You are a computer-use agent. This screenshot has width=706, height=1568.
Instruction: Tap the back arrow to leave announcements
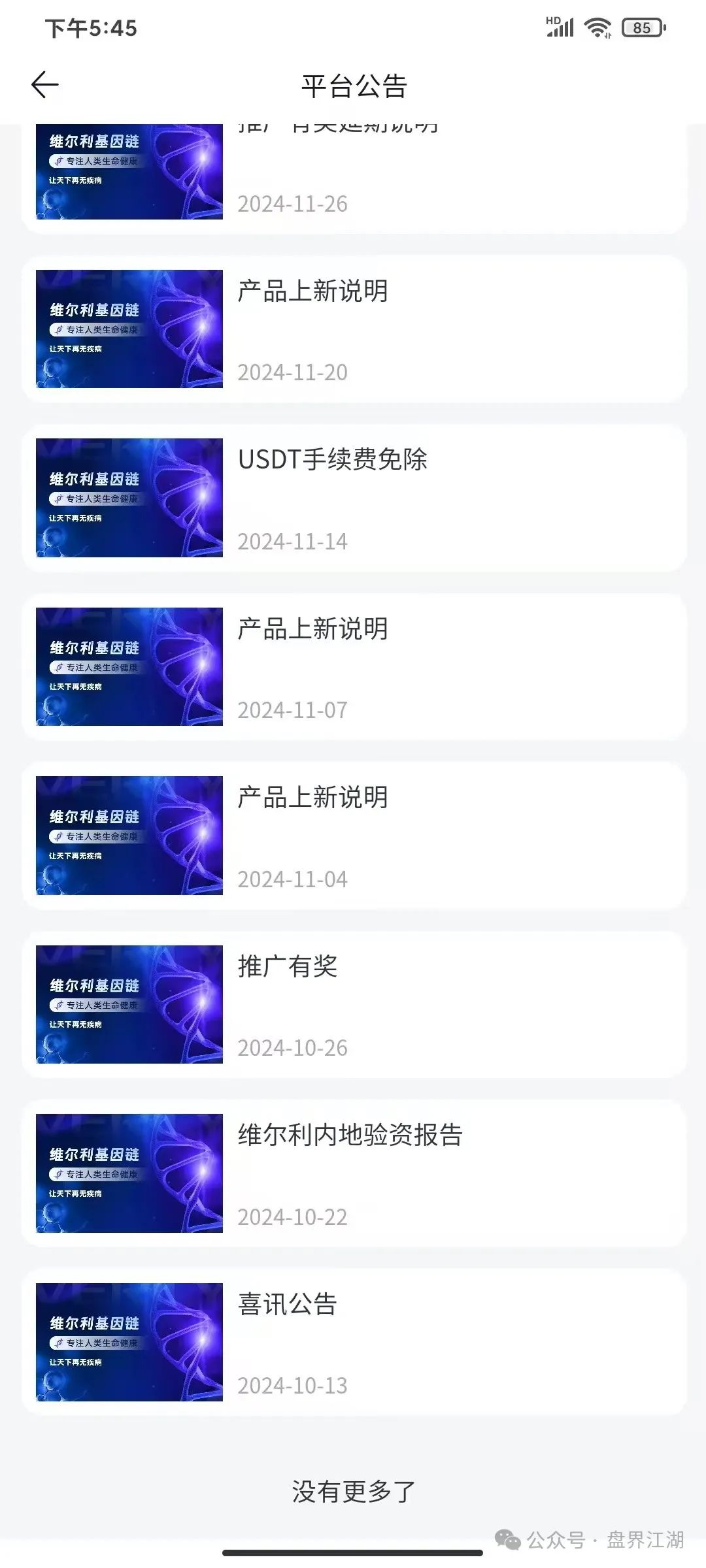[x=43, y=84]
